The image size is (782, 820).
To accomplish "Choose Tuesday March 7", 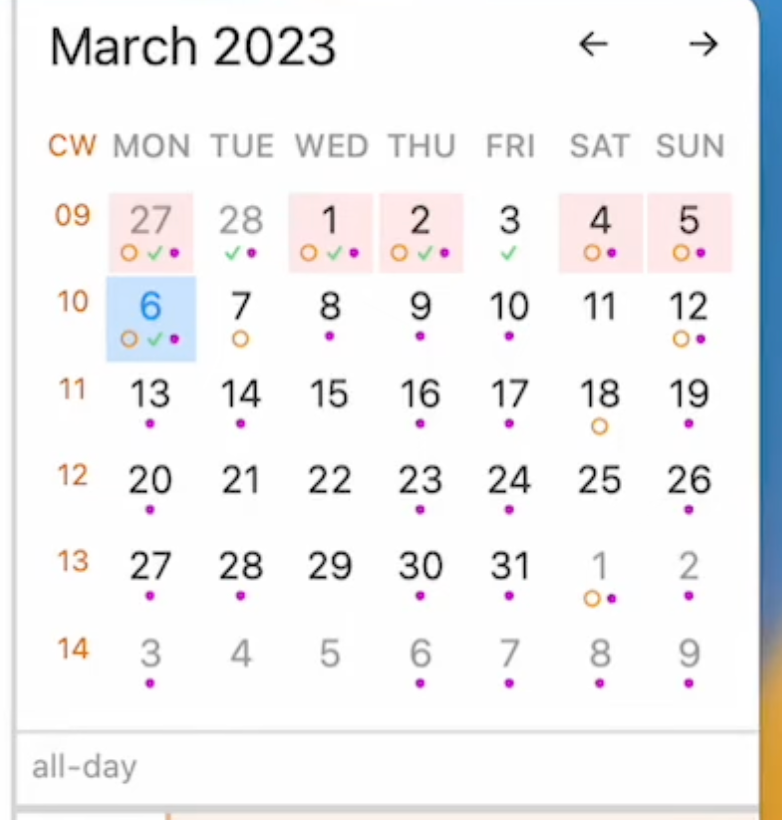I will pos(241,308).
